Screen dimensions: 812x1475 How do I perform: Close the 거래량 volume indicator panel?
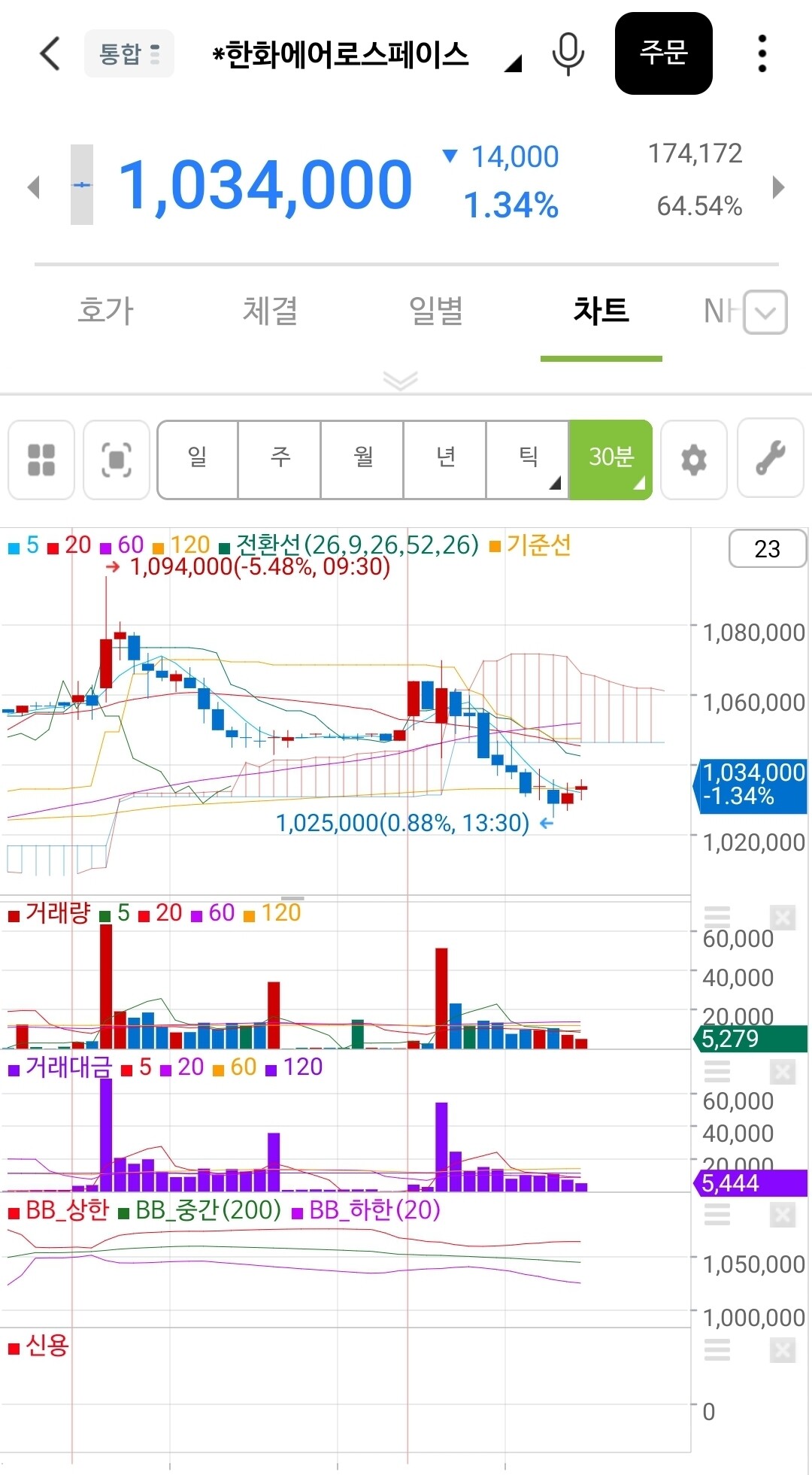(782, 918)
